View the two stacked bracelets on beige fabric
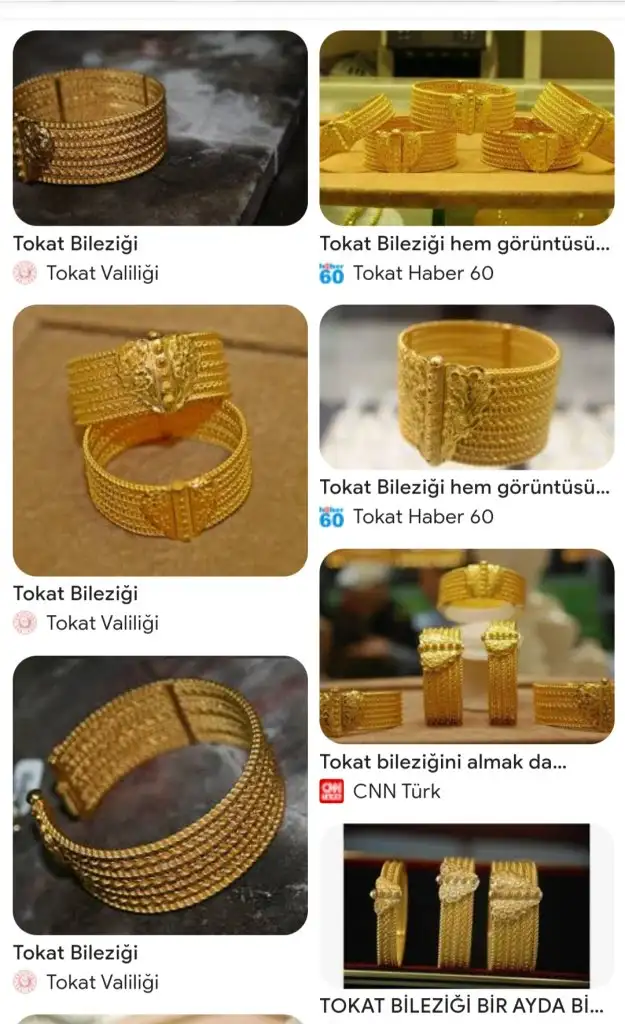Viewport: 625px width, 1024px height. (x=160, y=440)
